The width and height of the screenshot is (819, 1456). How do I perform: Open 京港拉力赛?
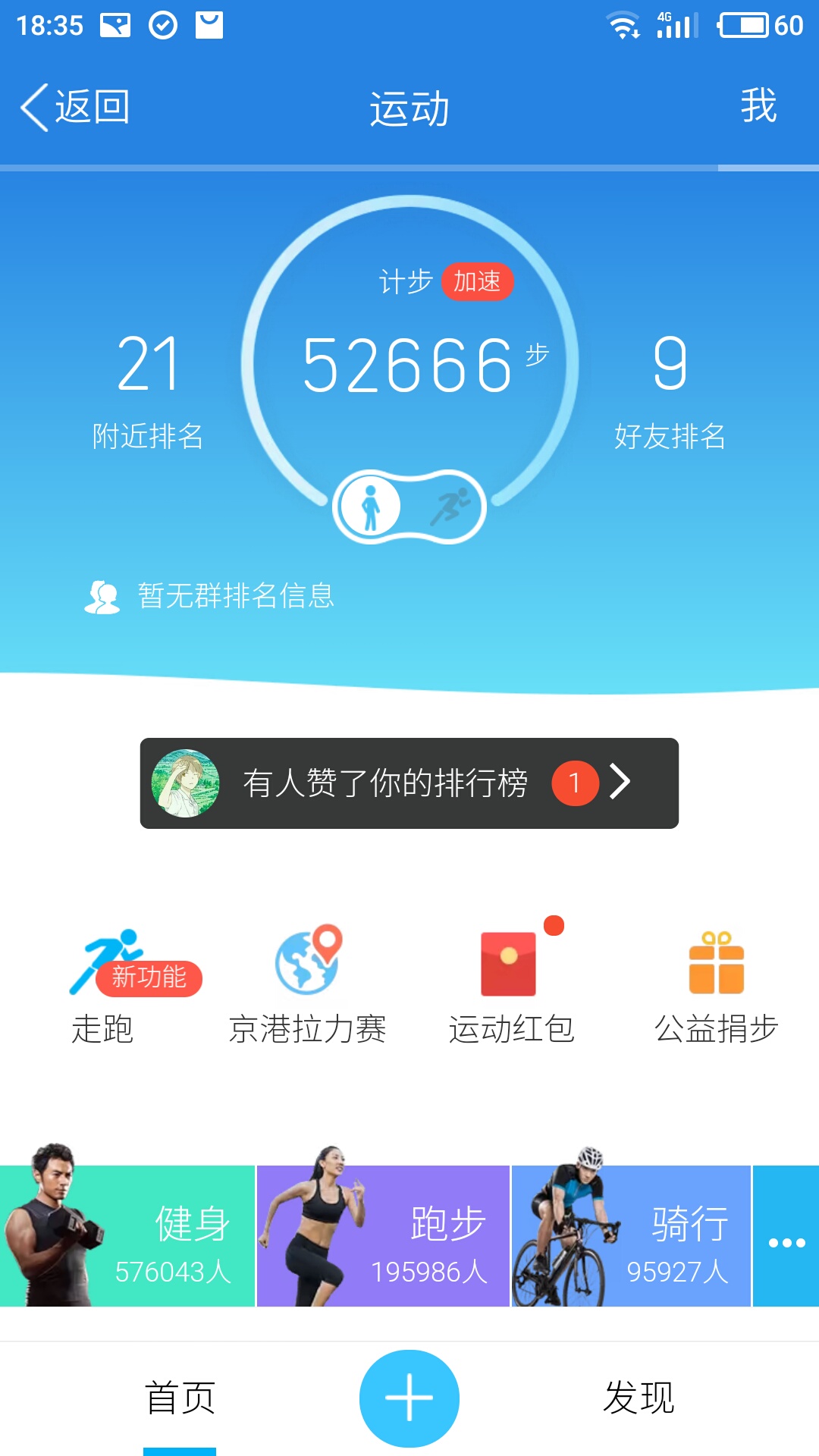[307, 986]
